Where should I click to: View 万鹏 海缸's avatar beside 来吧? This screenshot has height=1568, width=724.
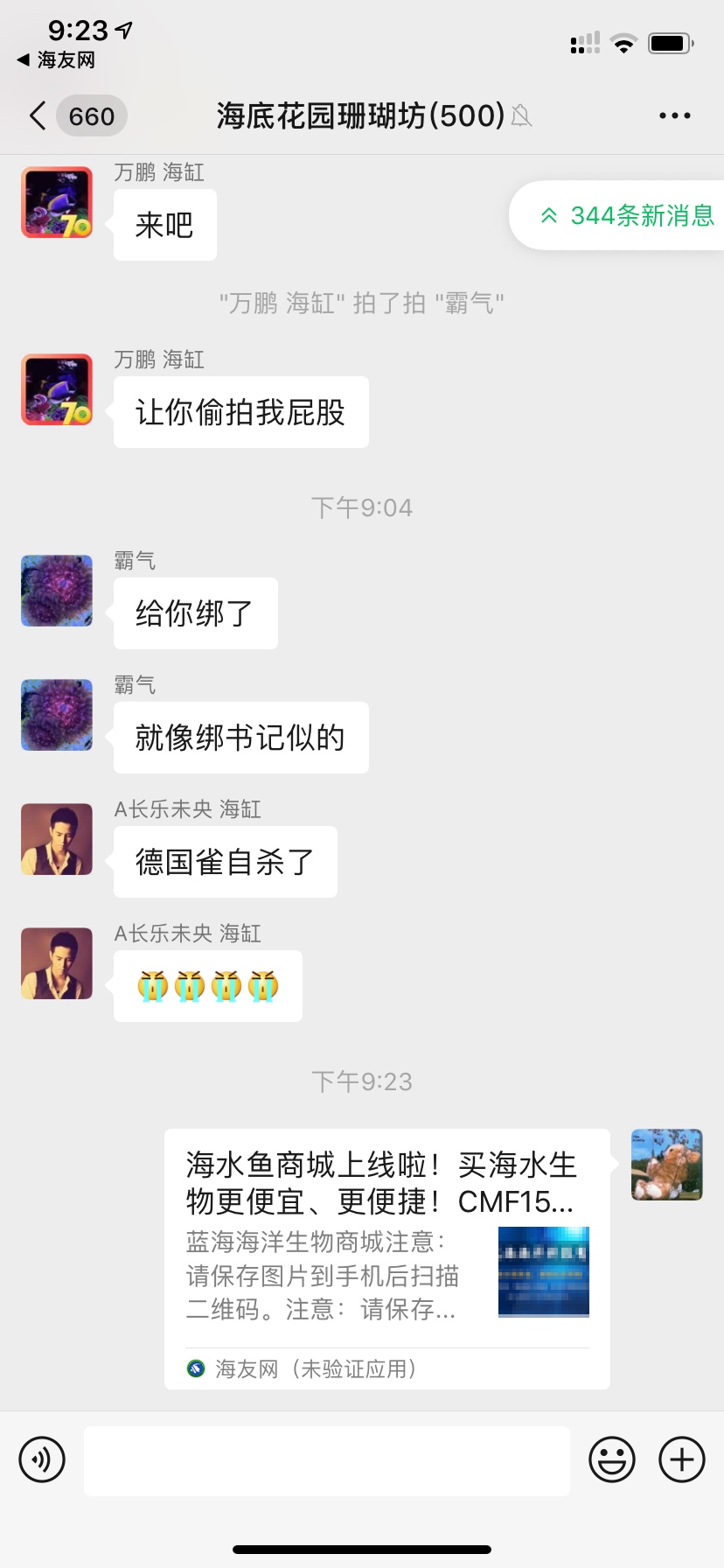coord(57,202)
